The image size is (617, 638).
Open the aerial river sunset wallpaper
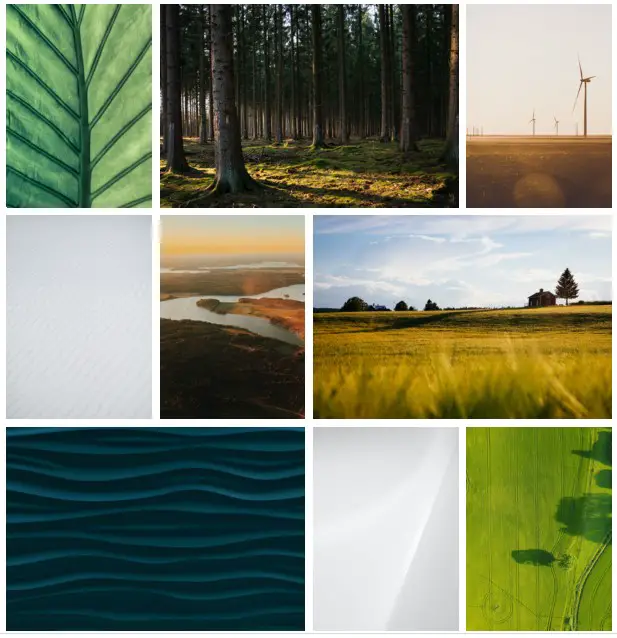pos(232,317)
